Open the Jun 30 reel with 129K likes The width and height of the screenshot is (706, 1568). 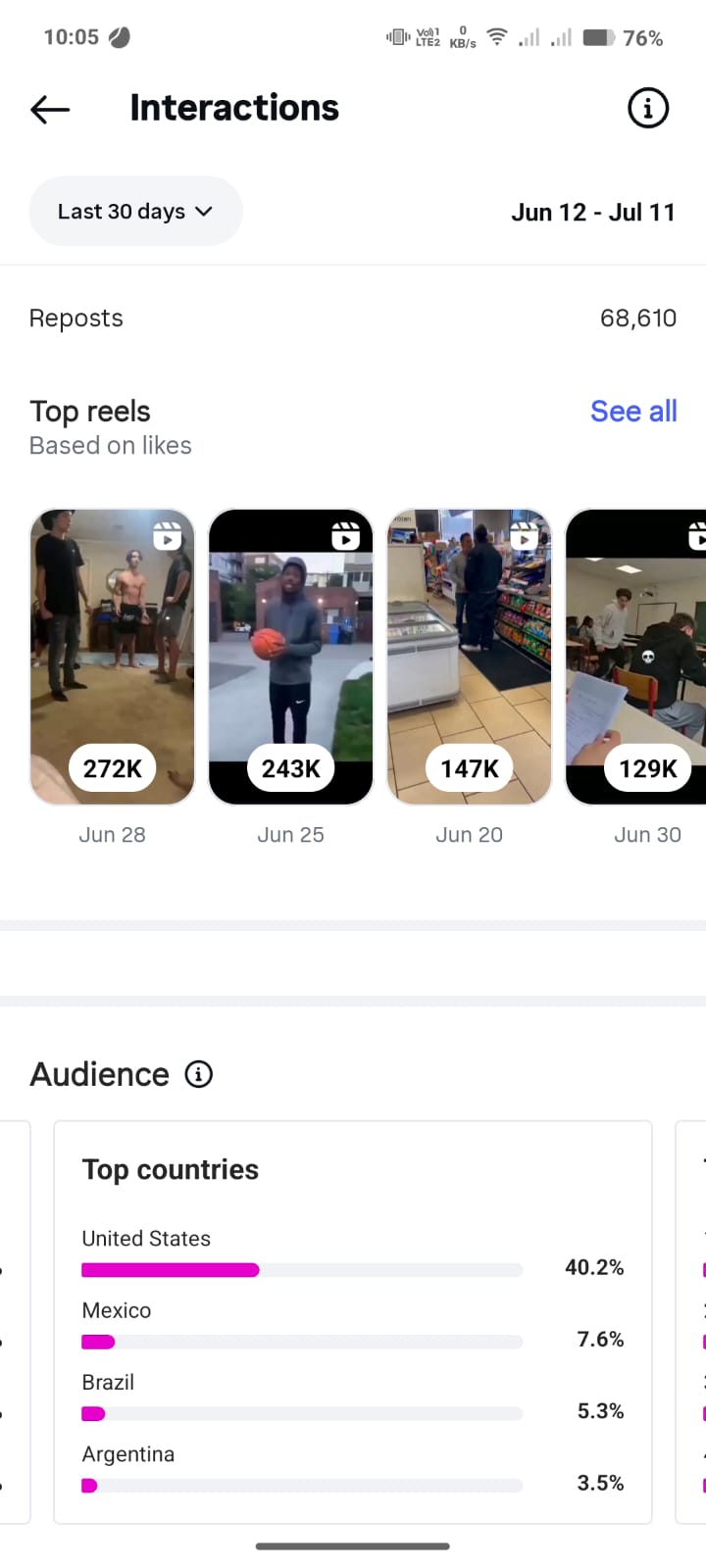(x=636, y=657)
